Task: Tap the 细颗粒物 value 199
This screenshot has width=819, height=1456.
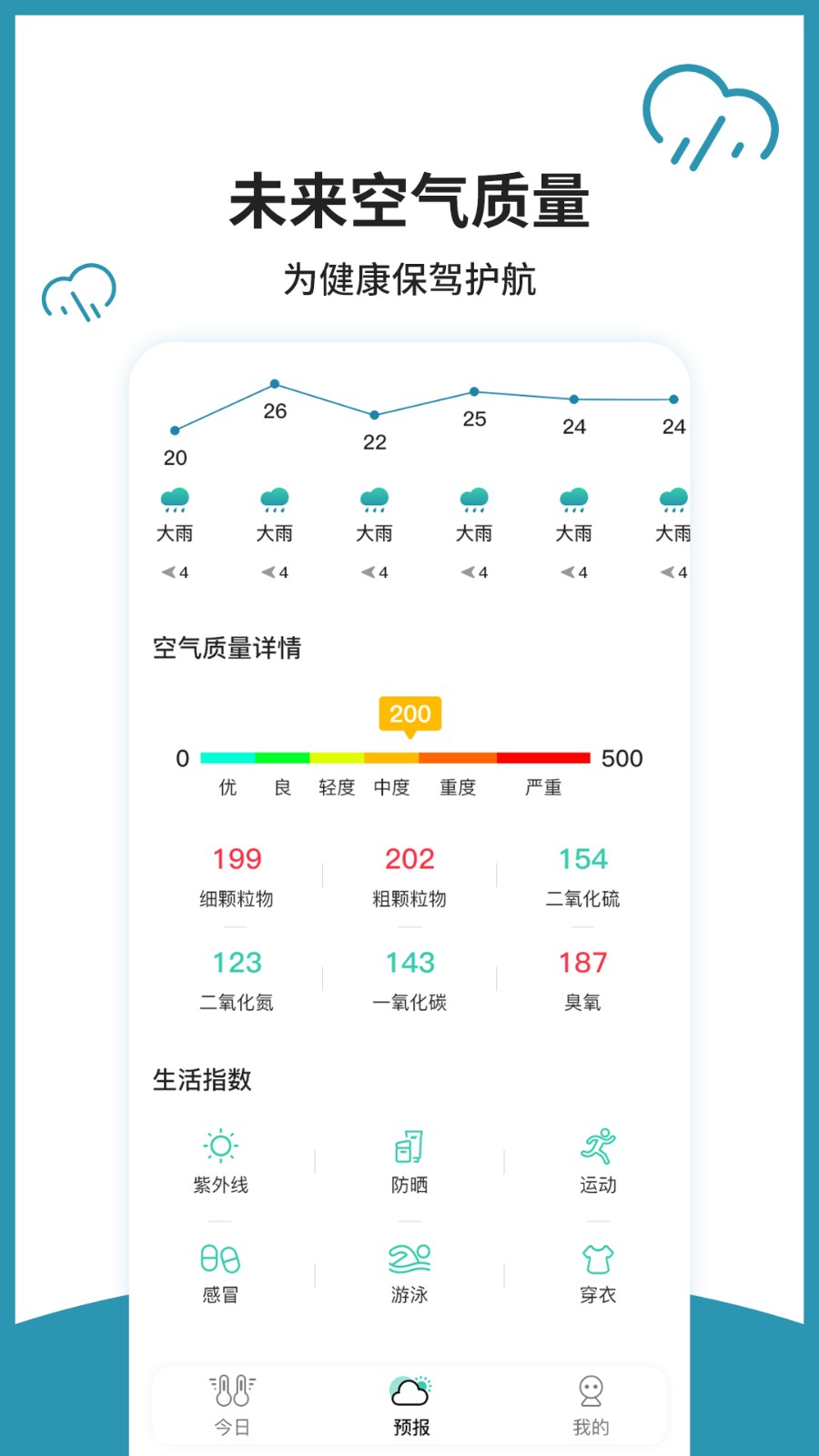Action: (x=236, y=859)
